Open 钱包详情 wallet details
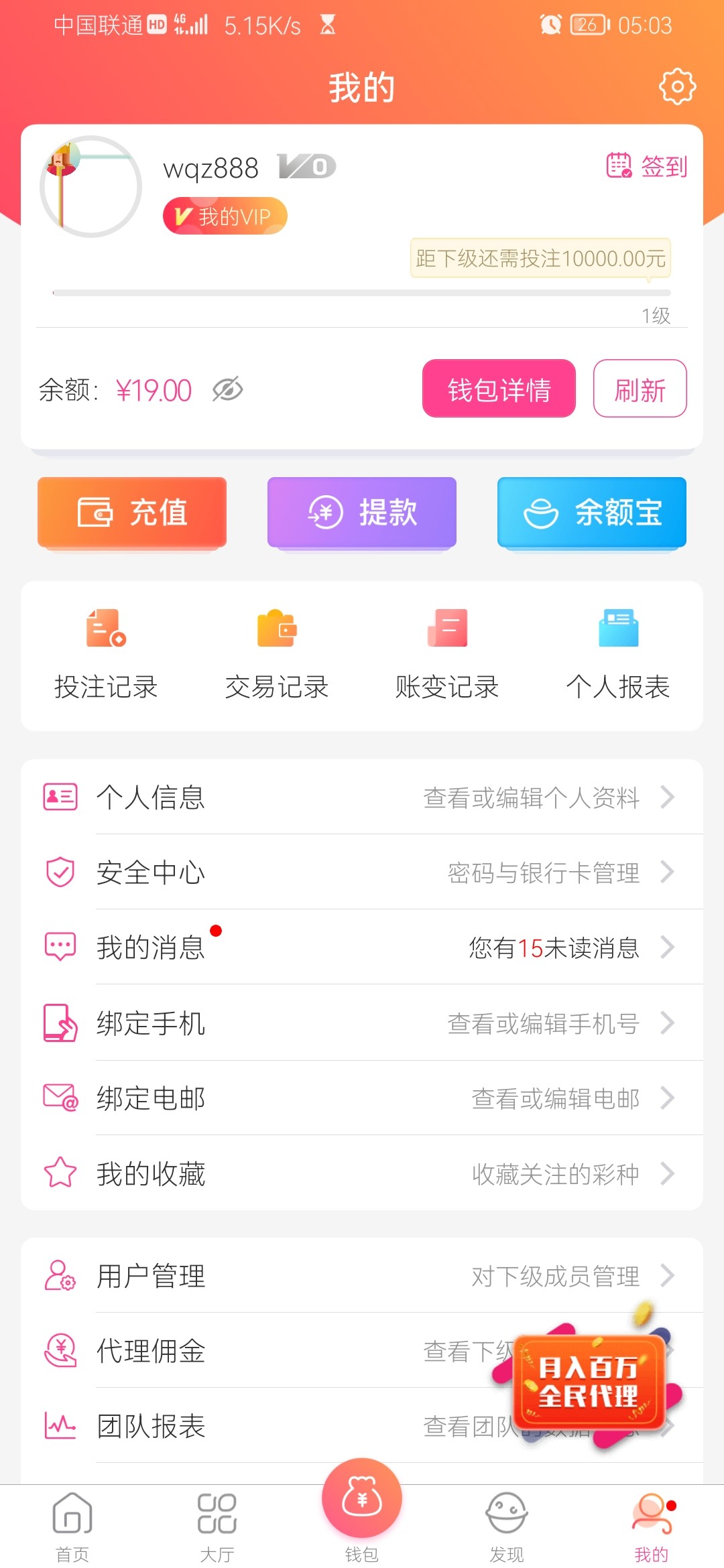The height and width of the screenshot is (1568, 724). 499,389
